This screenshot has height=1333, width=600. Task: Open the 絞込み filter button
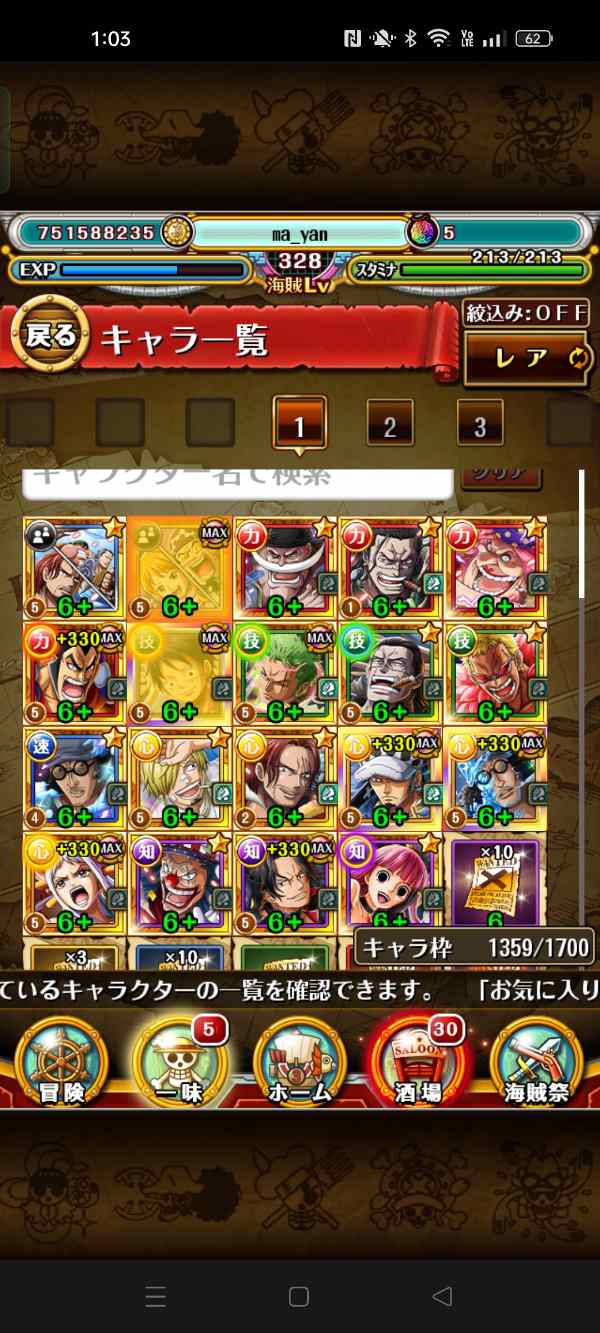pyautogui.click(x=526, y=313)
